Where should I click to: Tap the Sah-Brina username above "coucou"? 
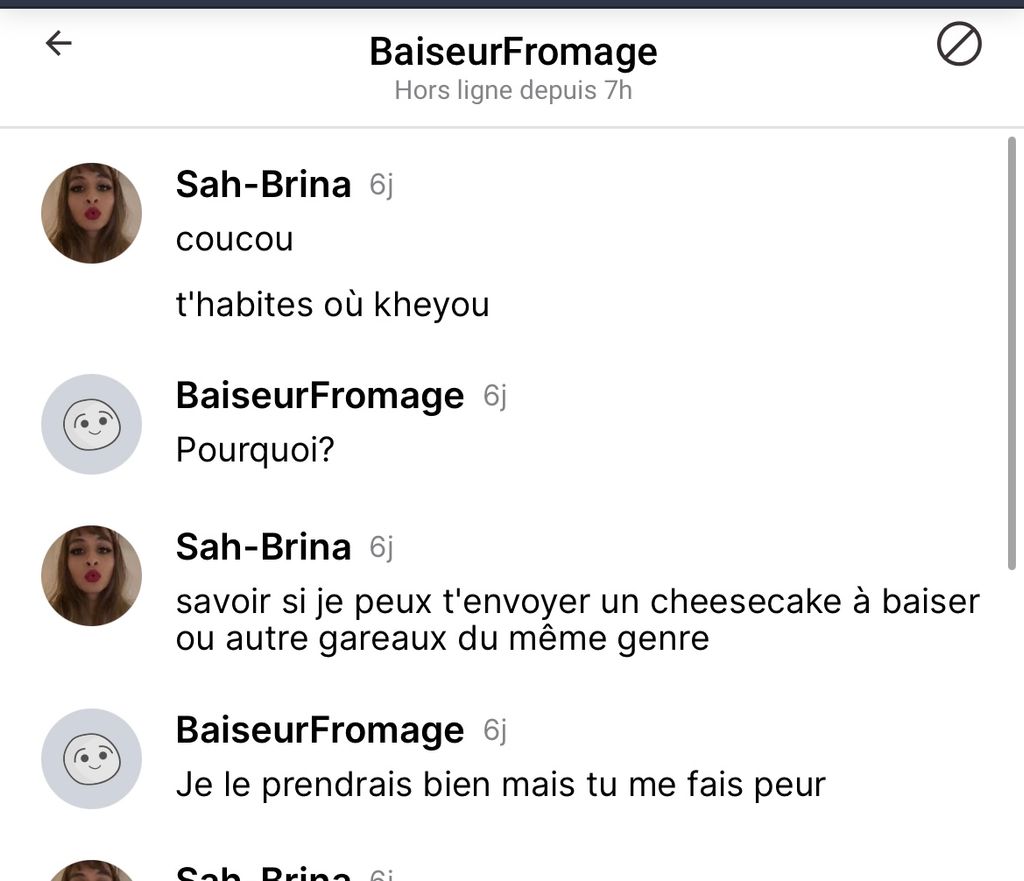coord(263,184)
